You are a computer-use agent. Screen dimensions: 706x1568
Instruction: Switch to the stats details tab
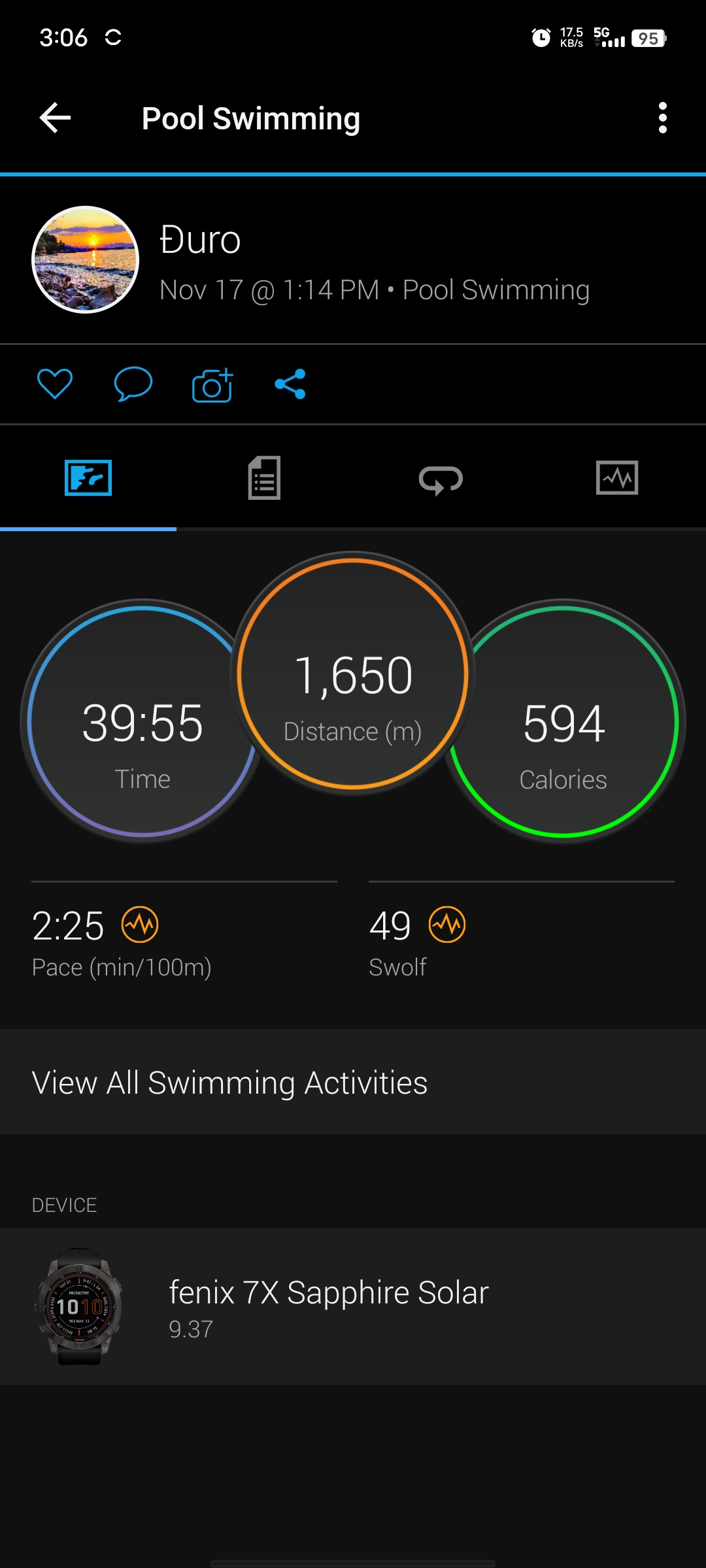click(264, 478)
